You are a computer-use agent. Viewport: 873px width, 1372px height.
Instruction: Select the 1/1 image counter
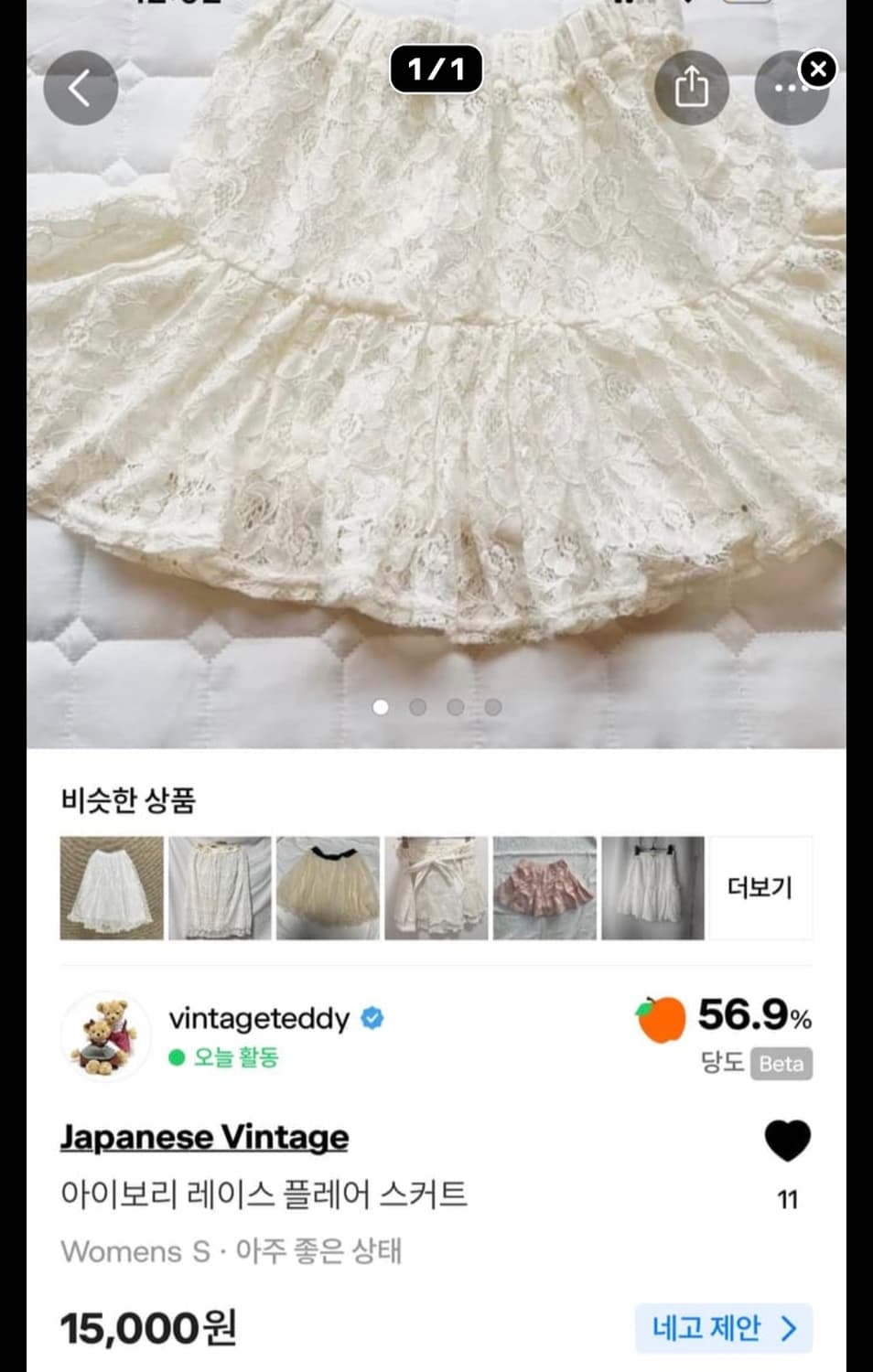pyautogui.click(x=436, y=70)
